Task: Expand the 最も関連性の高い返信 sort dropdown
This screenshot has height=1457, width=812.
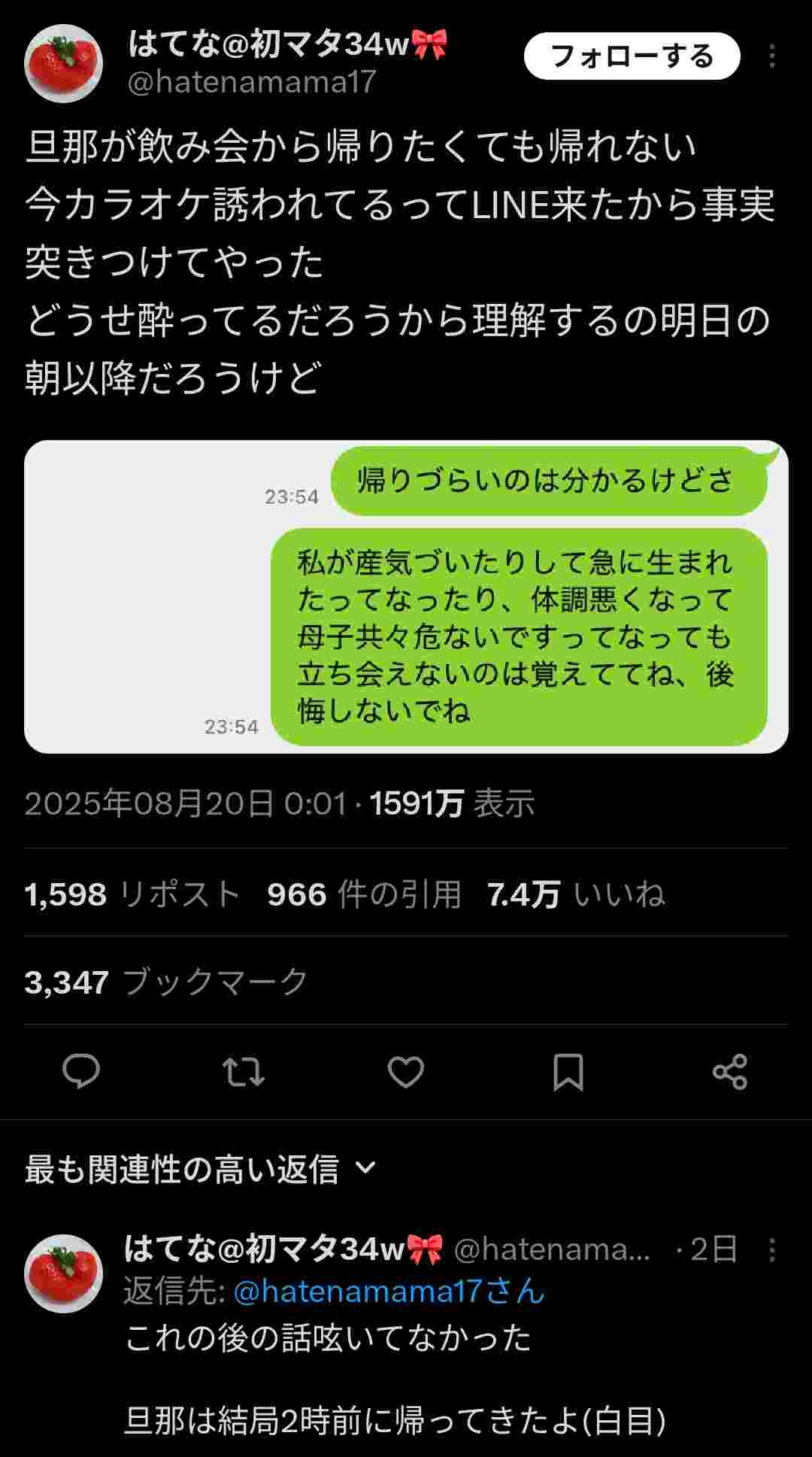Action: coord(200,1169)
